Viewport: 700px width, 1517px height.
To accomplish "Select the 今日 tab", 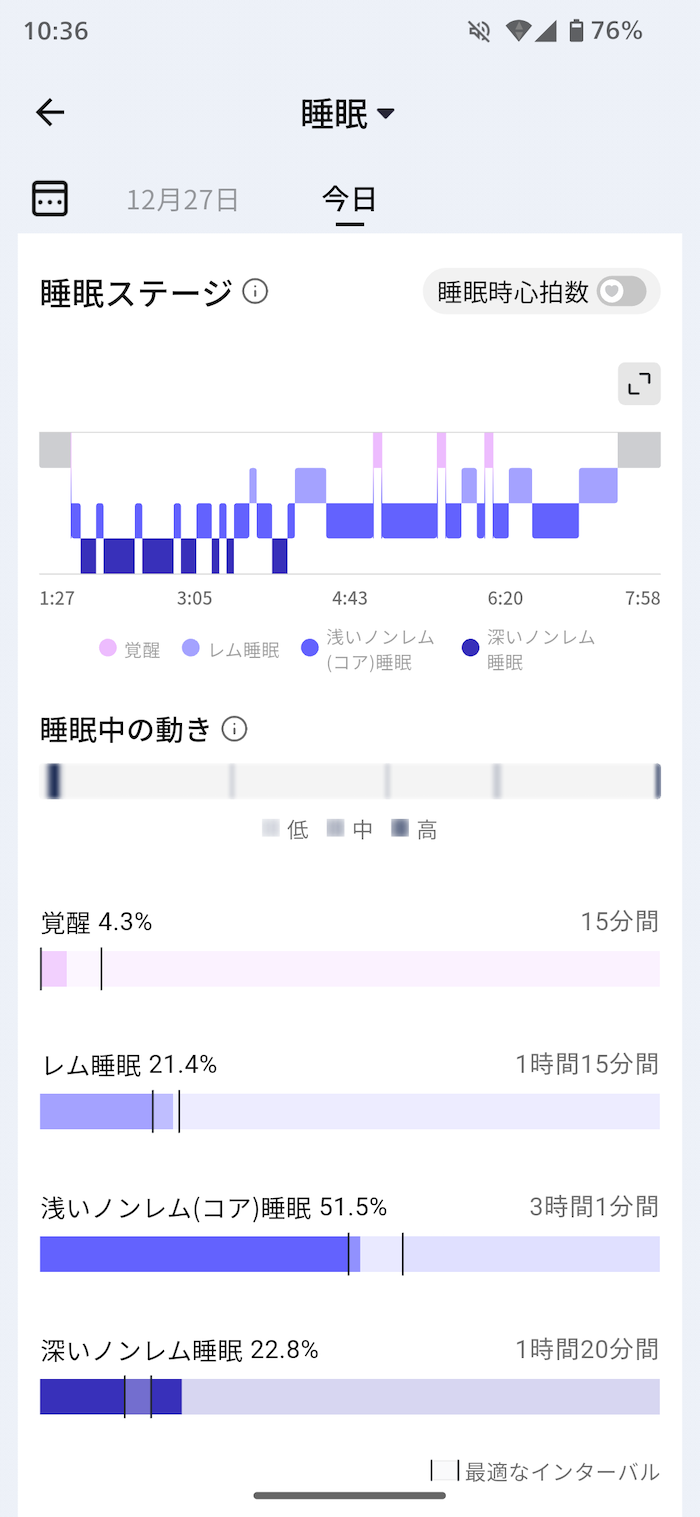I will pos(349,200).
